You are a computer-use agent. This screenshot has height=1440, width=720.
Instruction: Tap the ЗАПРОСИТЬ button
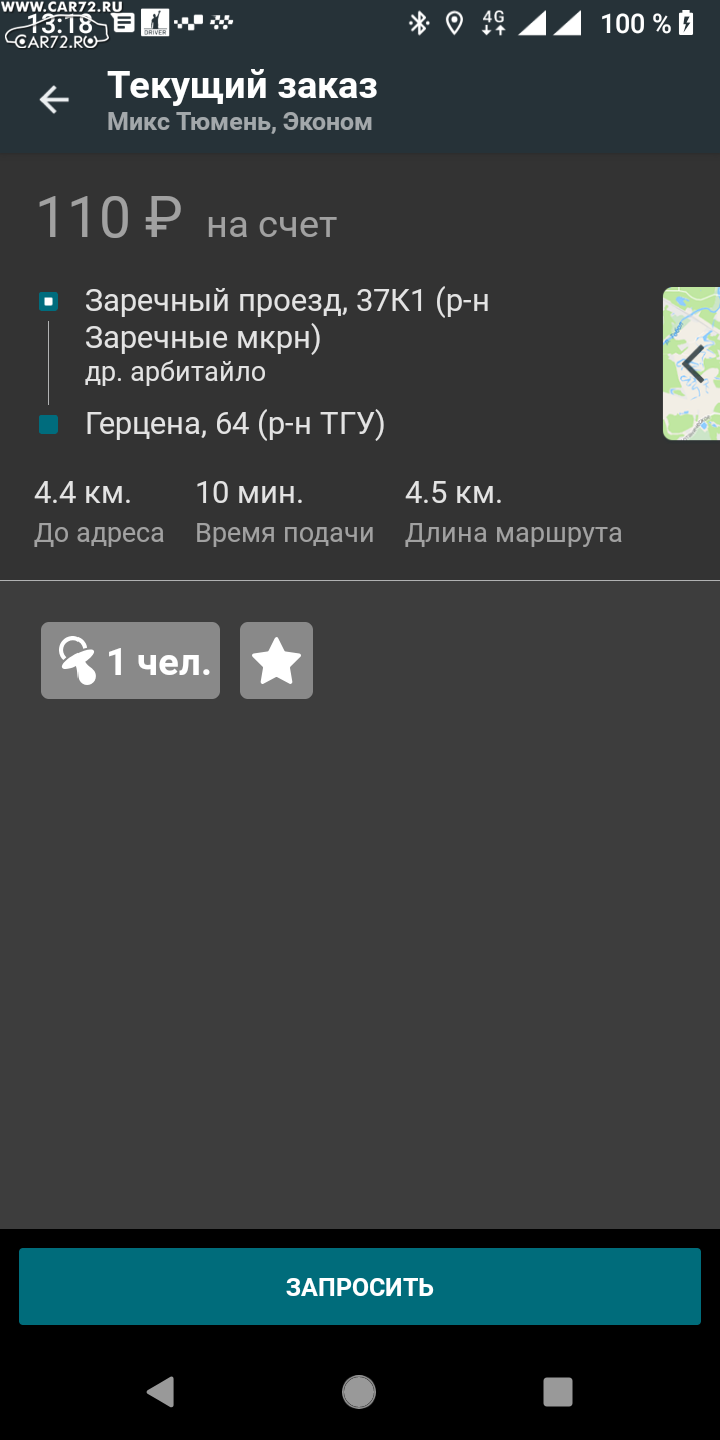[360, 1286]
